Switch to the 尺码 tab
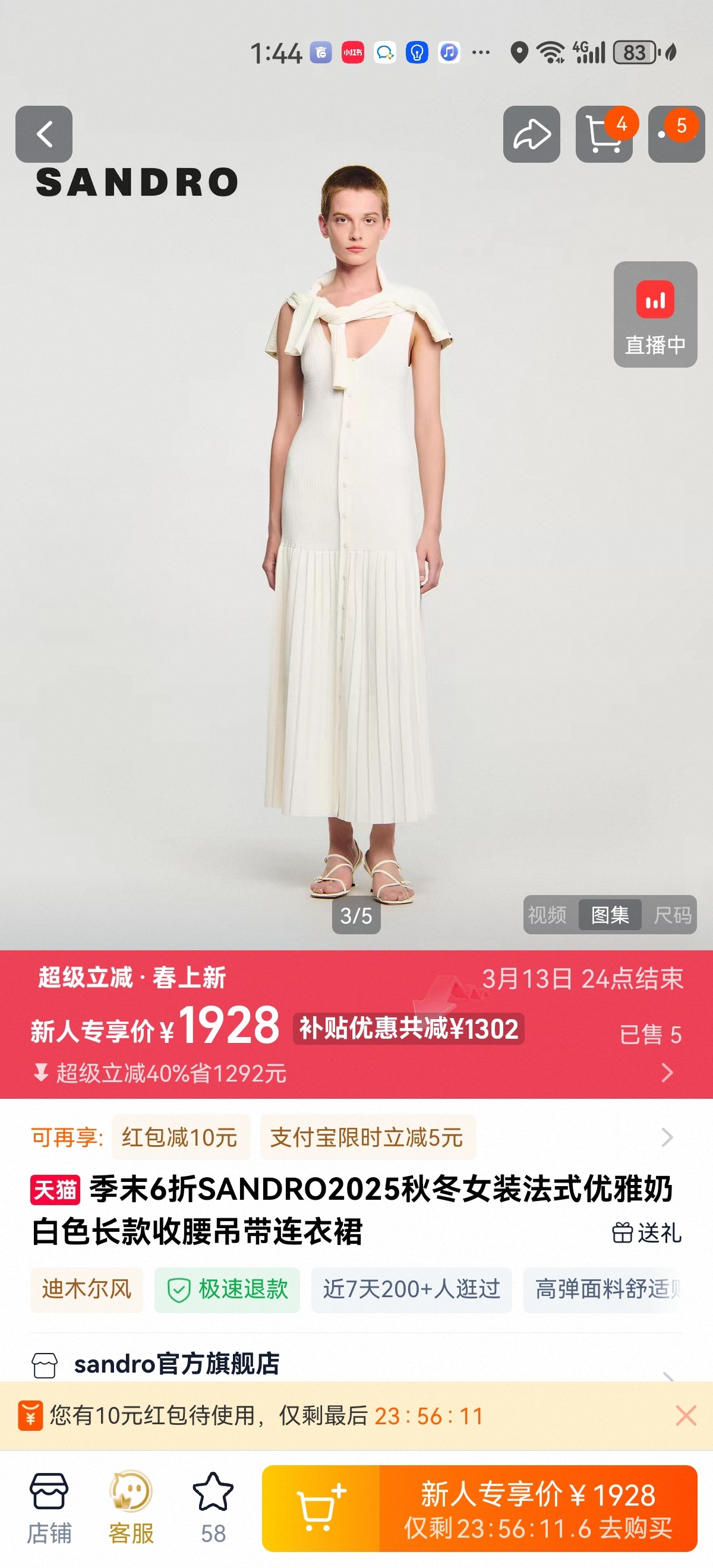 [672, 914]
